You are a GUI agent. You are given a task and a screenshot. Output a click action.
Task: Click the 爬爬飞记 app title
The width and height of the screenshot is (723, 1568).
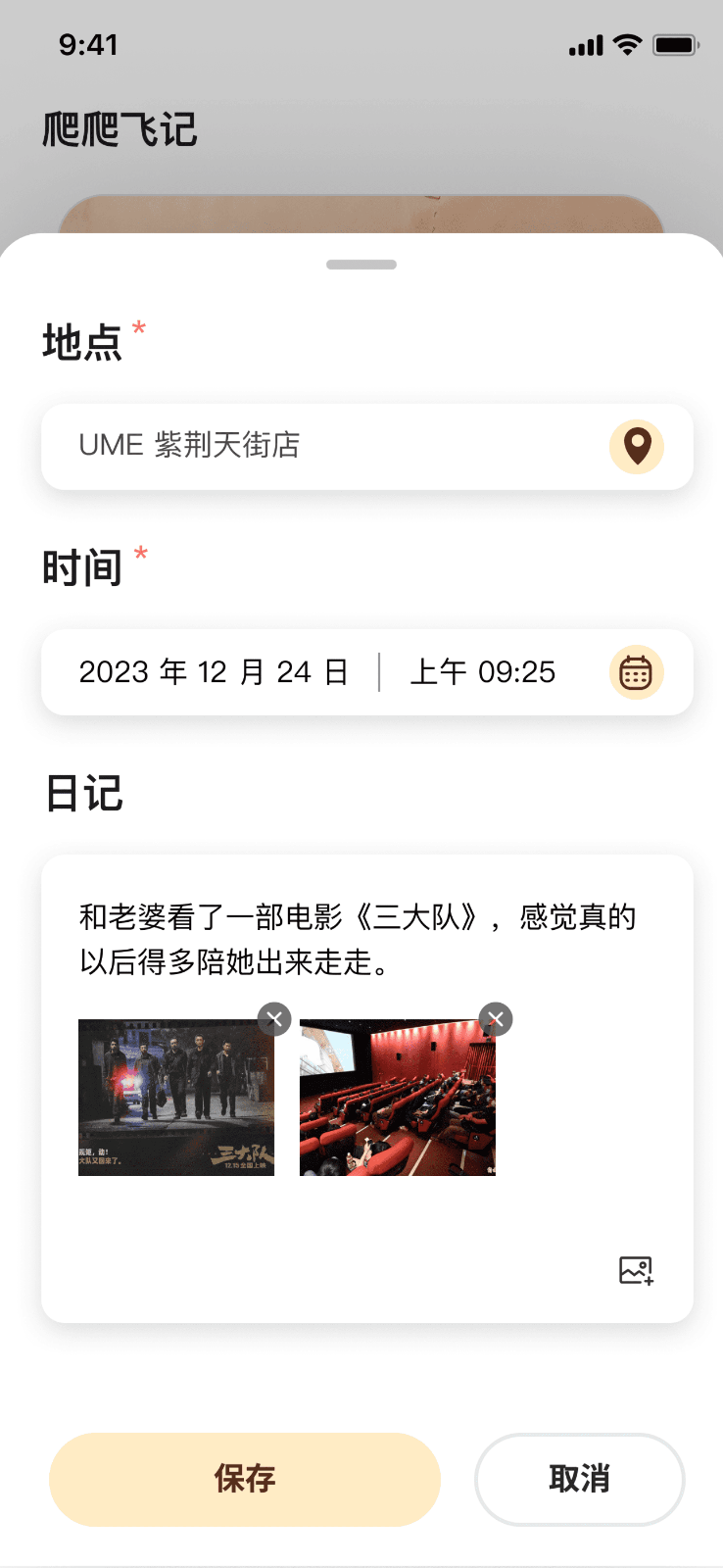120,128
